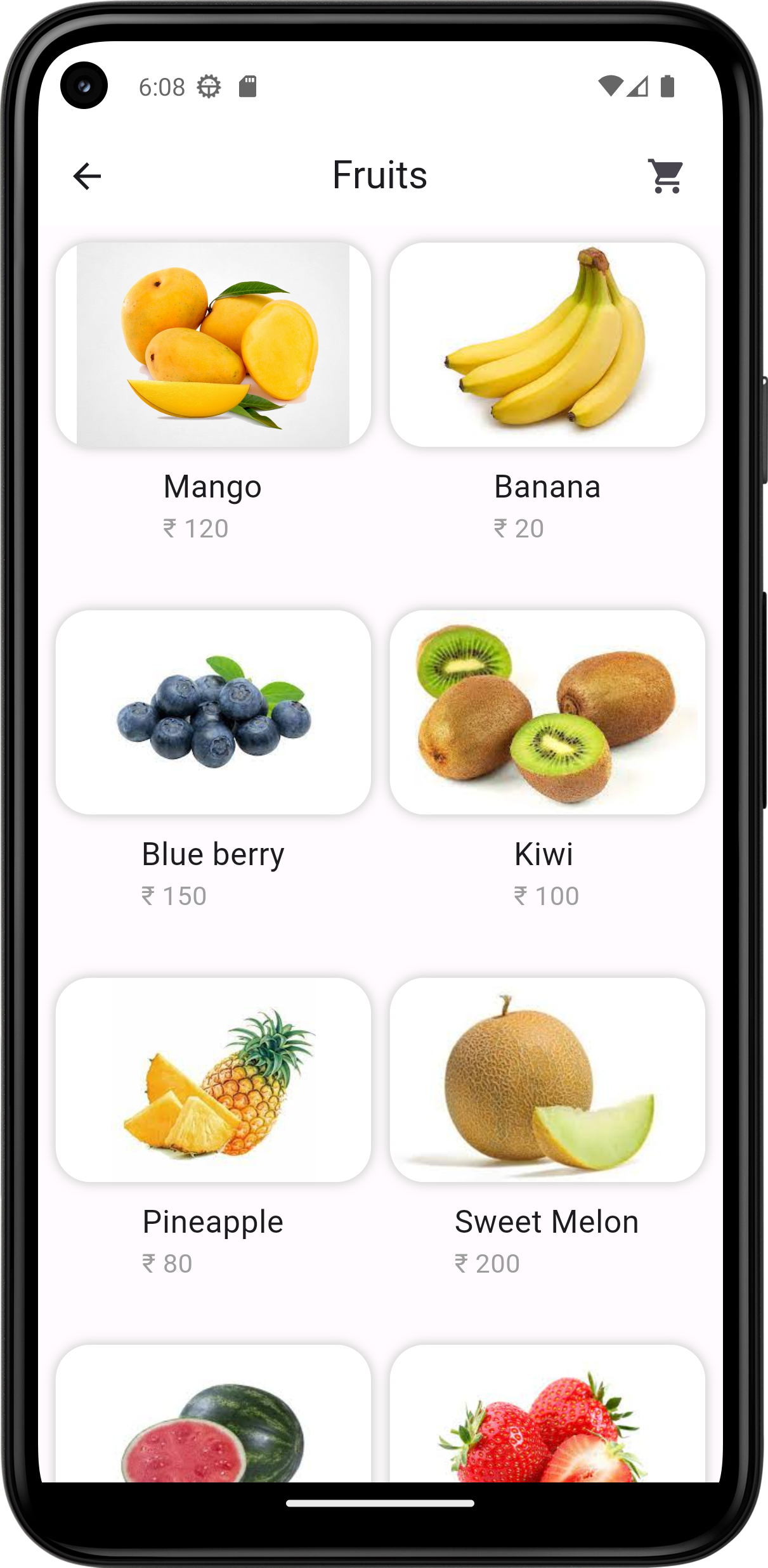
Task: Tap the SD card status icon
Action: pyautogui.click(x=247, y=85)
